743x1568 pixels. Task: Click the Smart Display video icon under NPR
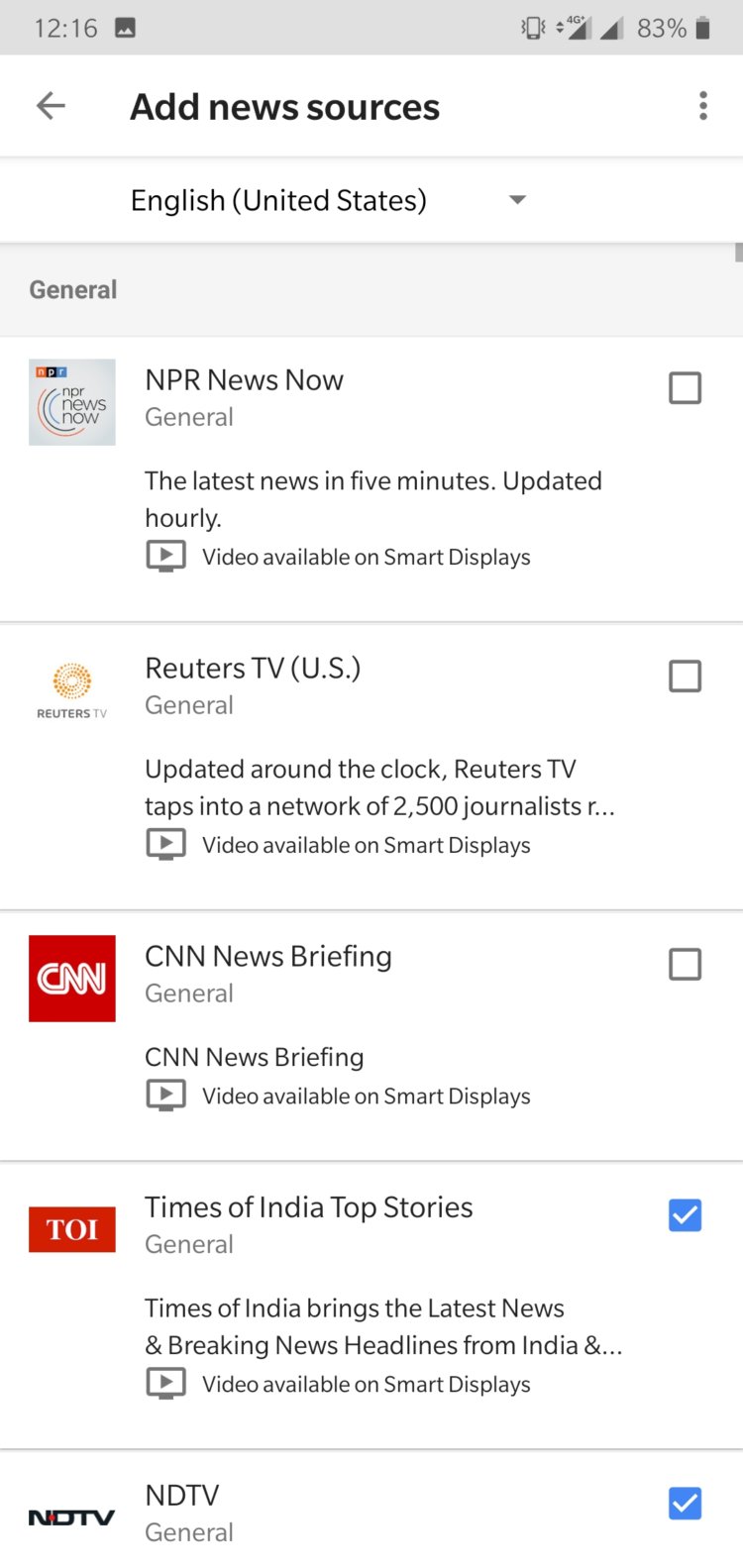[165, 556]
